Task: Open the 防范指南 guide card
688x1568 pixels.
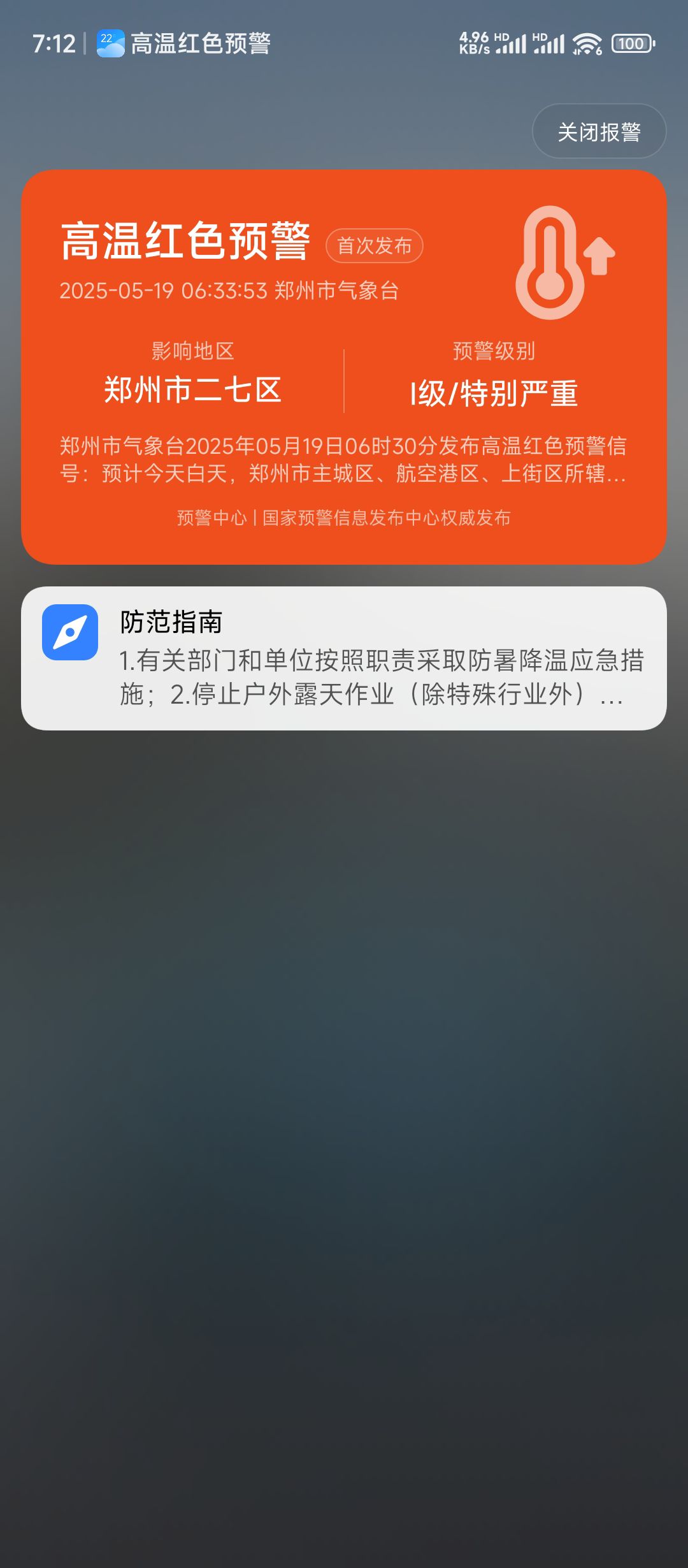Action: click(x=344, y=658)
